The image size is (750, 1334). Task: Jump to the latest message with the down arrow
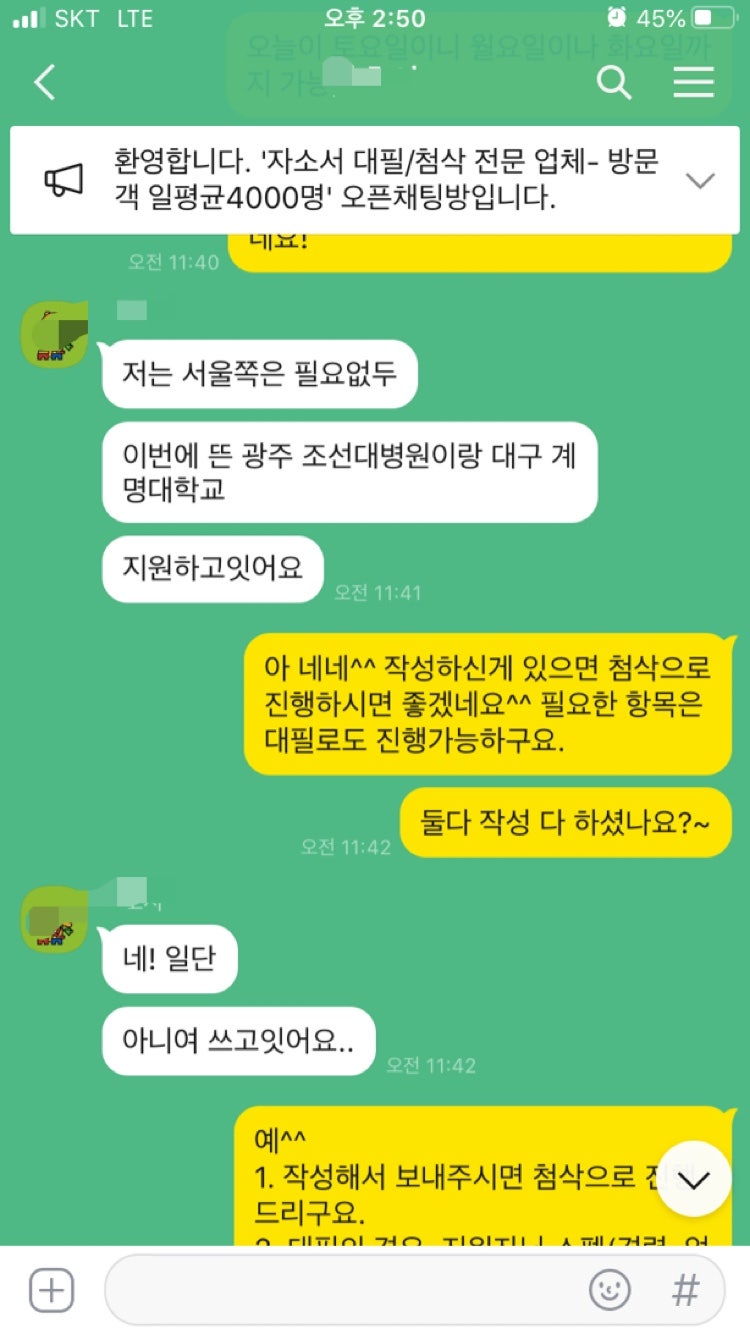tap(693, 1179)
